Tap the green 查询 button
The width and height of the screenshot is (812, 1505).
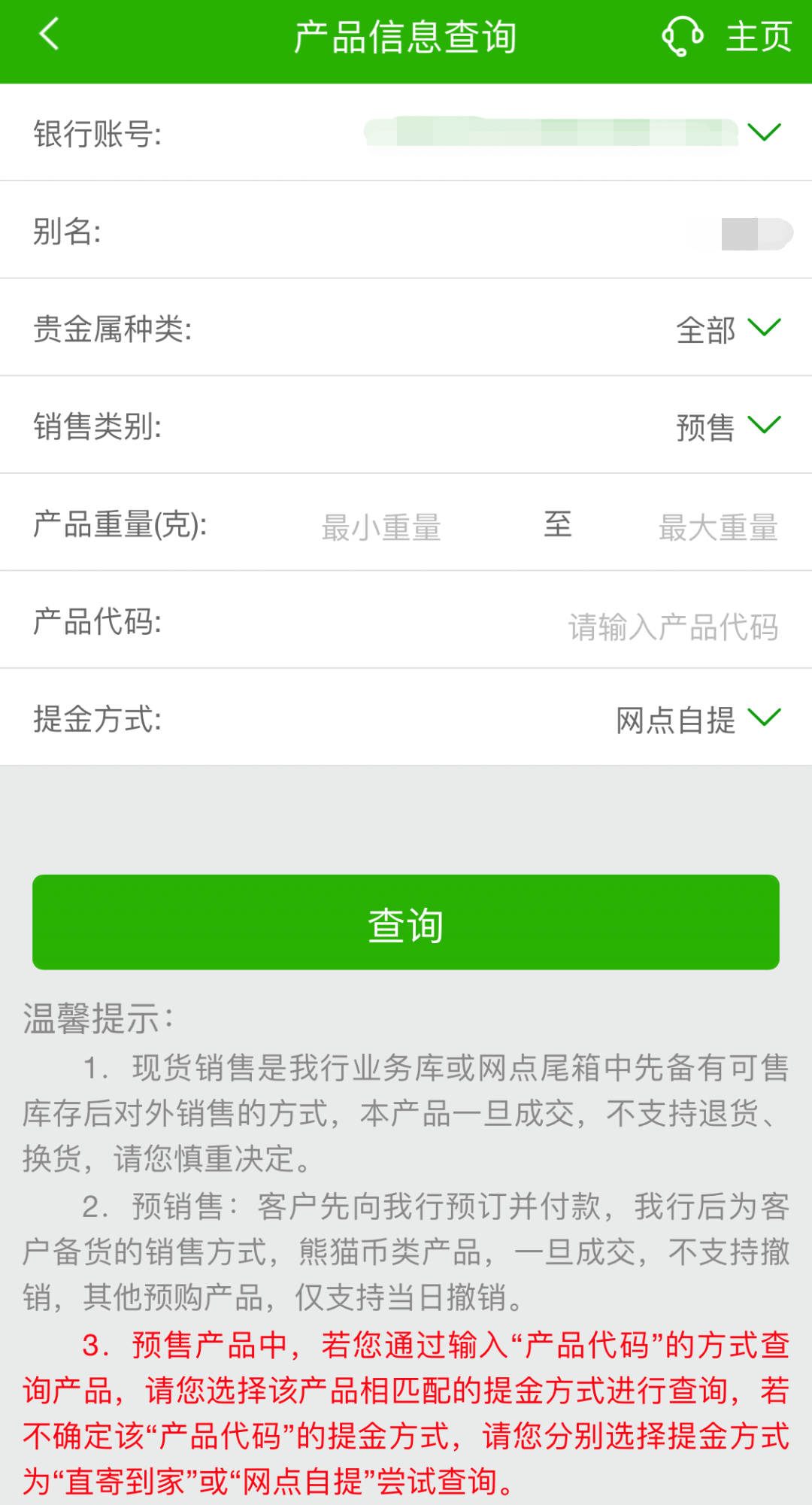coord(406,922)
